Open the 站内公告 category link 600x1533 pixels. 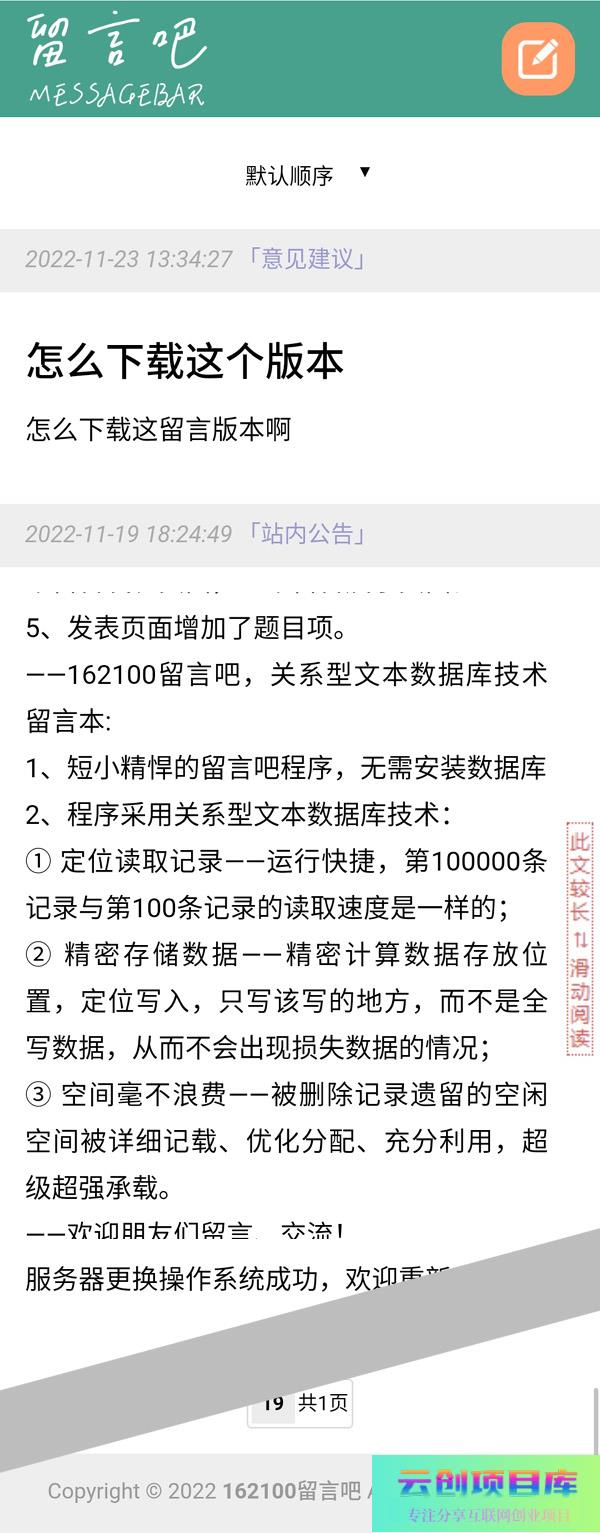307,534
